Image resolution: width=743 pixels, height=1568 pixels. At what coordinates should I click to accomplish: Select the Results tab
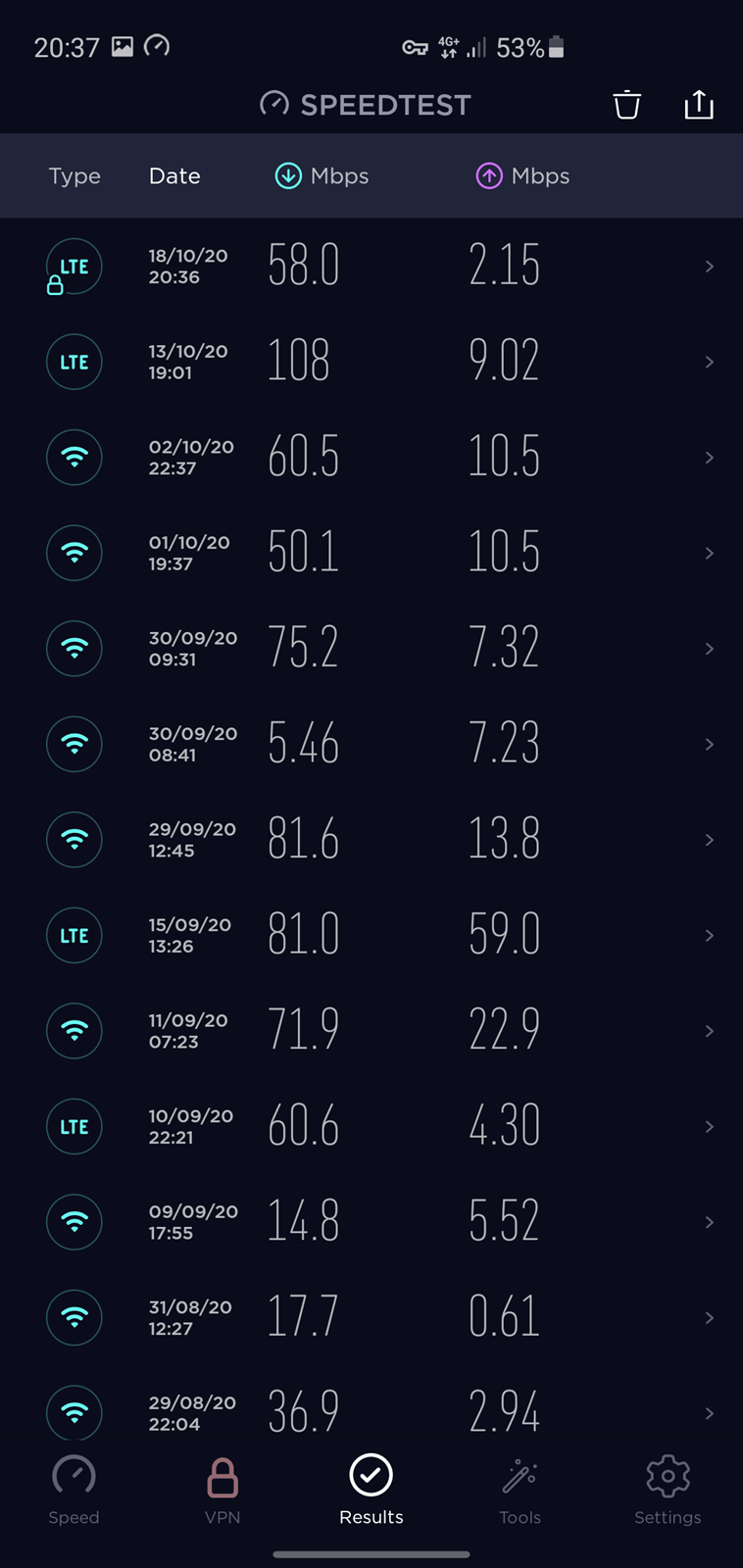[371, 1491]
